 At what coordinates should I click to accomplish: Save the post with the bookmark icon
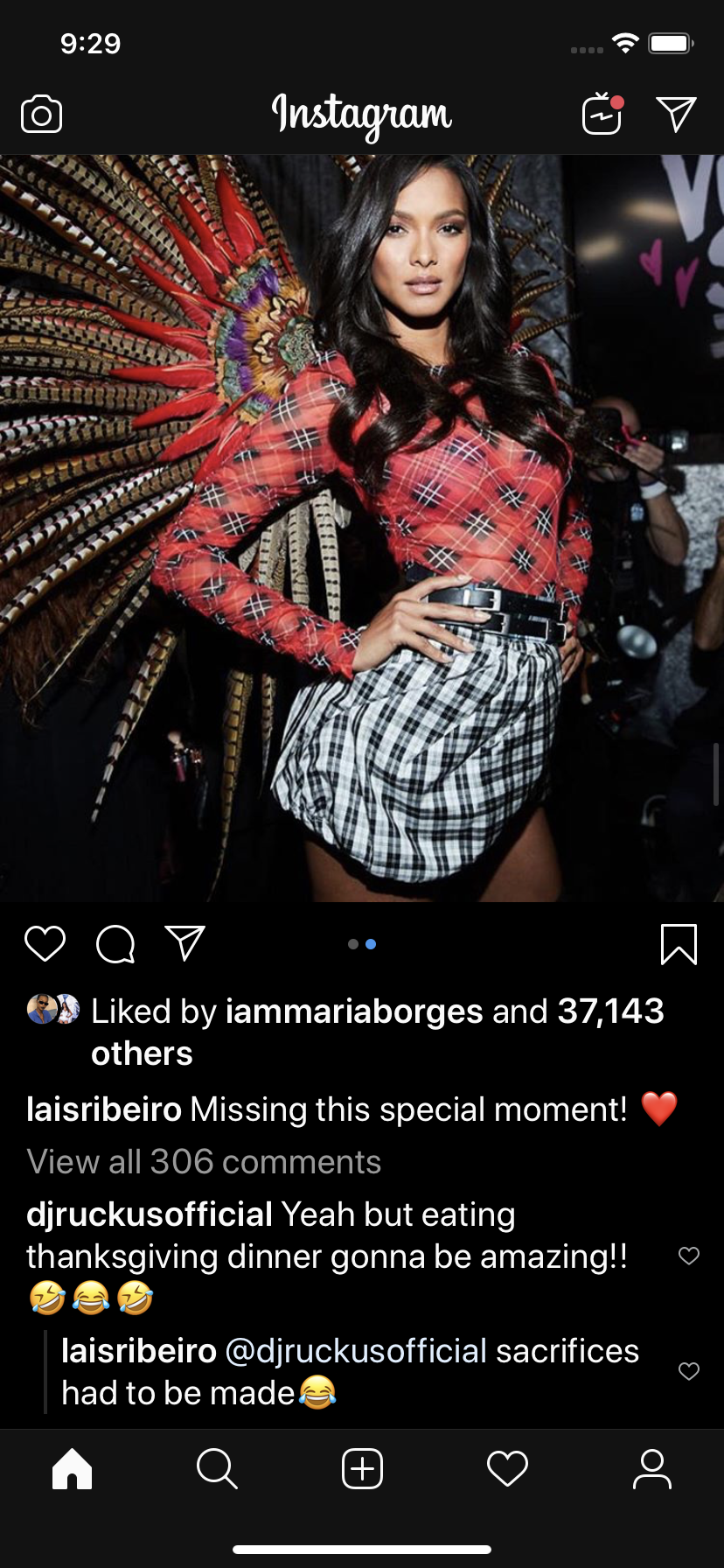click(679, 943)
